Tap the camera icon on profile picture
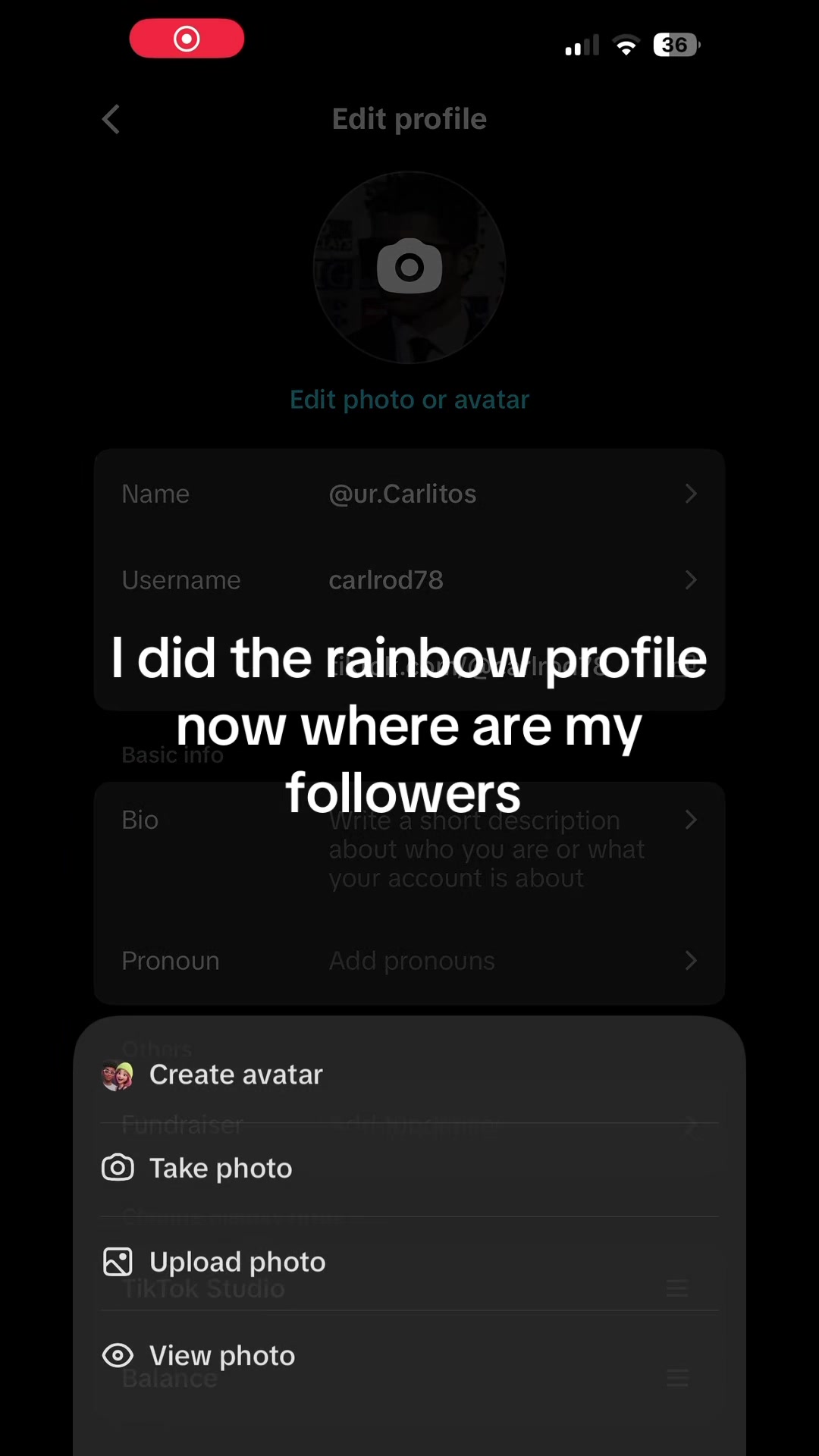 point(409,266)
